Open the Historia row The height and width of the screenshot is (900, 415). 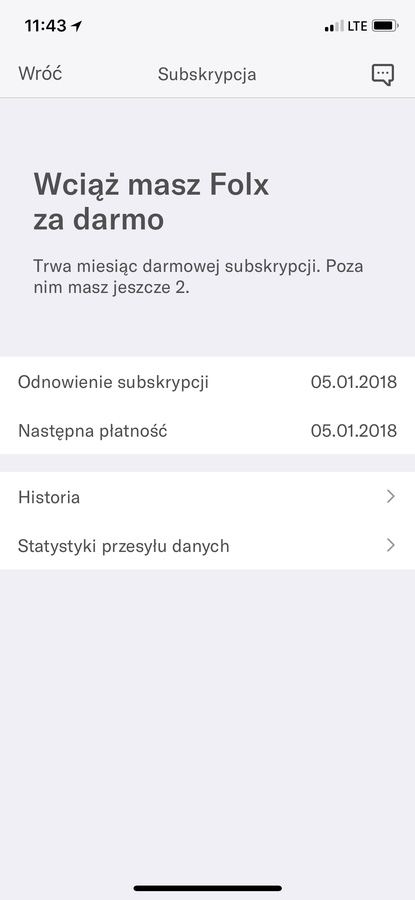click(x=207, y=496)
